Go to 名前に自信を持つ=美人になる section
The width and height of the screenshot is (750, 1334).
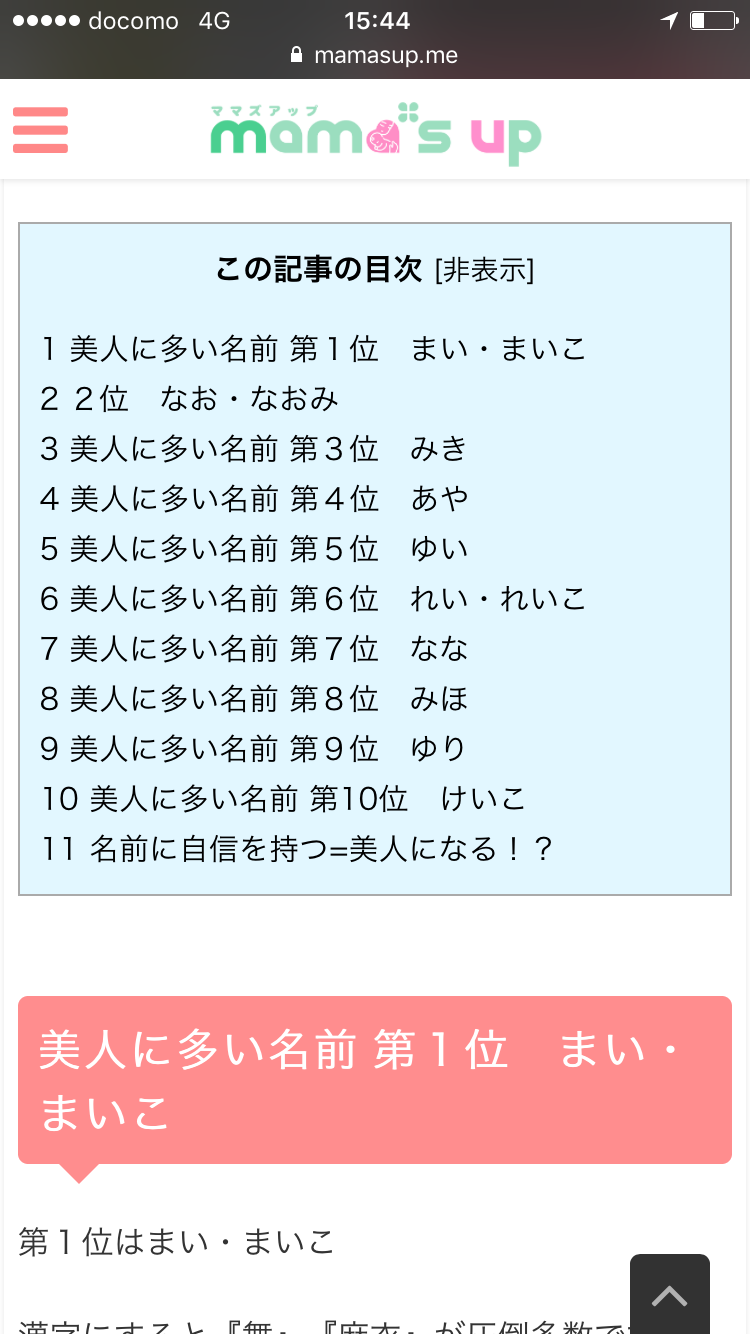(298, 849)
